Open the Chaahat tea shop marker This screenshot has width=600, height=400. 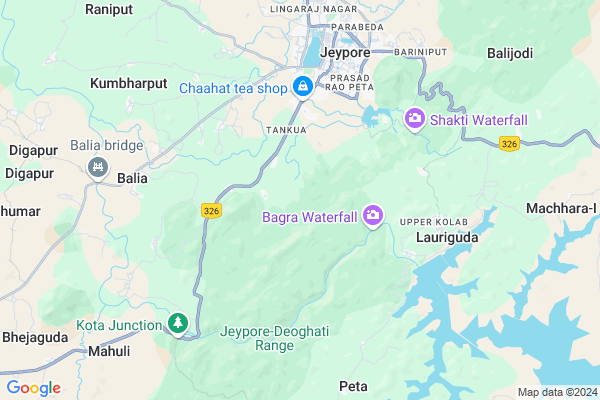point(301,88)
